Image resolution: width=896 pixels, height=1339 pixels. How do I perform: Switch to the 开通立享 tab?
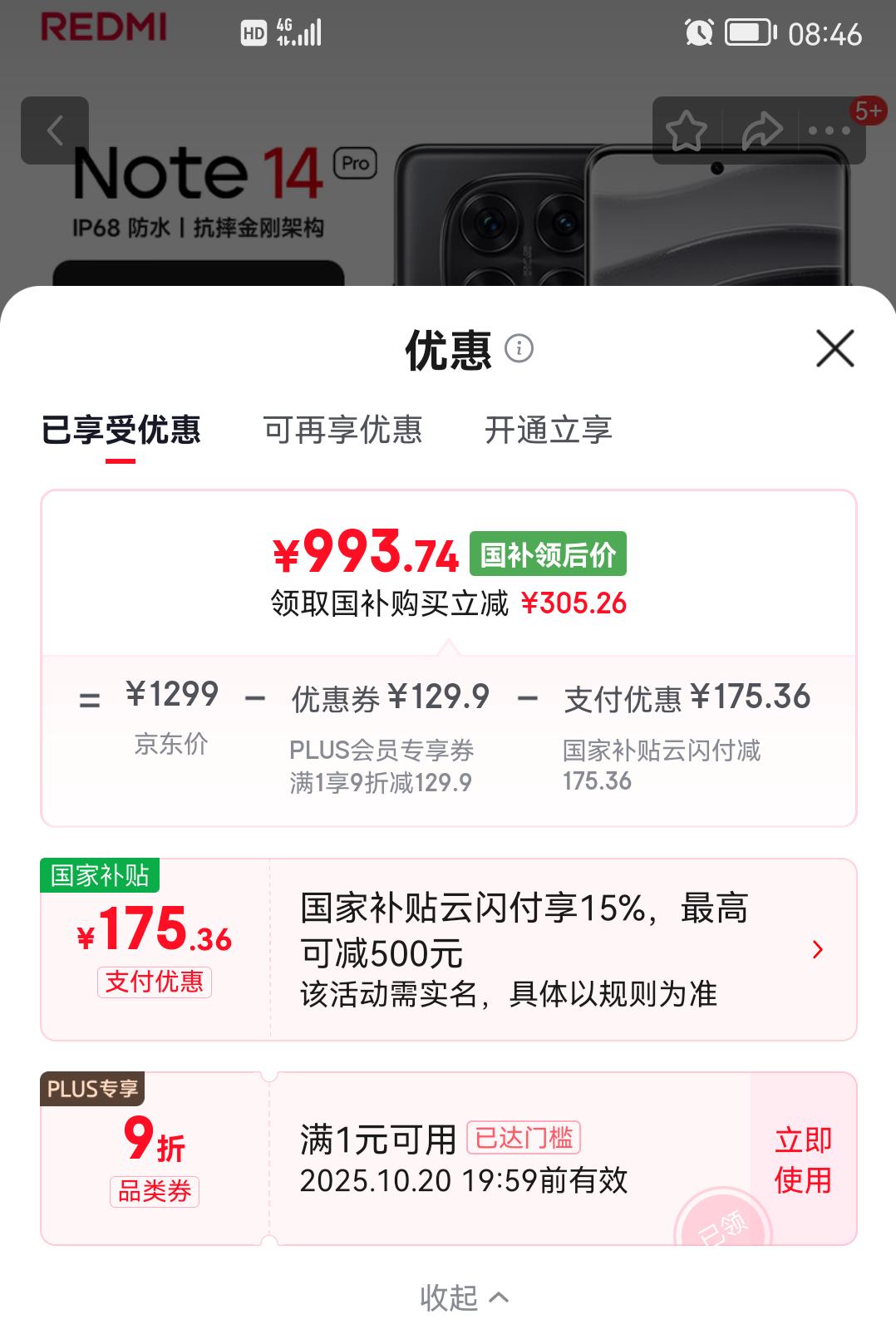tap(548, 431)
